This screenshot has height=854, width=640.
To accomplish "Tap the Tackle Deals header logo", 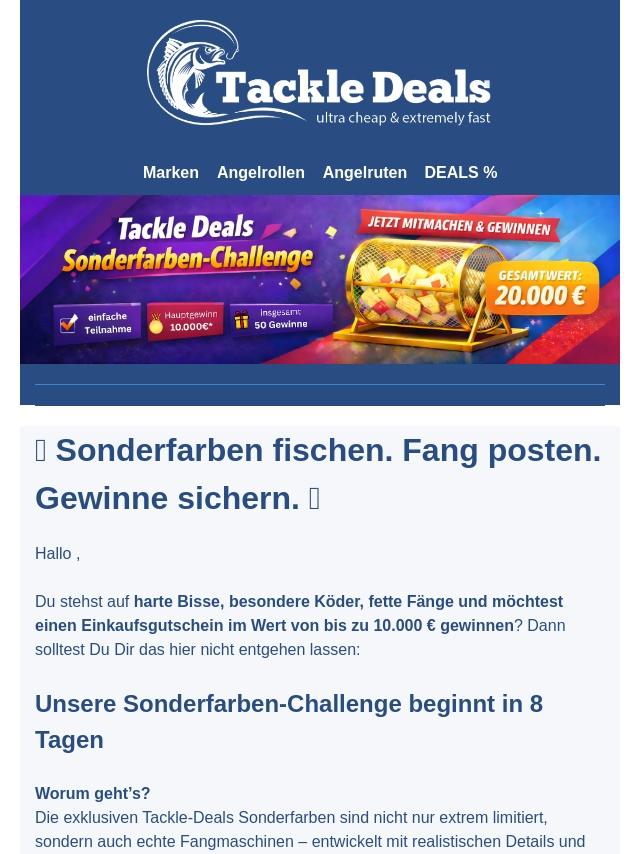I will (x=319, y=74).
